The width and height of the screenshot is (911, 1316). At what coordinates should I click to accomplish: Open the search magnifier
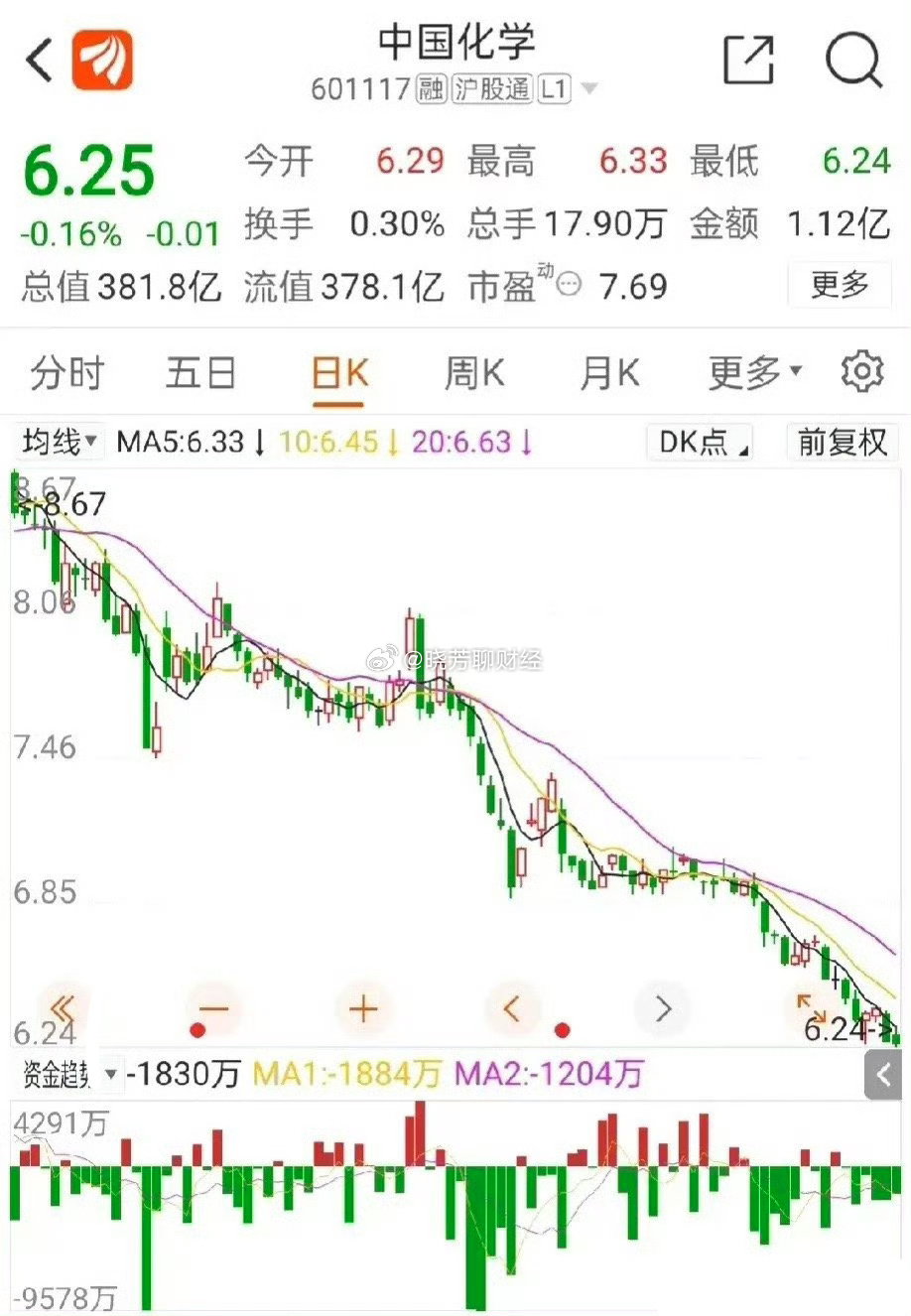click(x=853, y=60)
